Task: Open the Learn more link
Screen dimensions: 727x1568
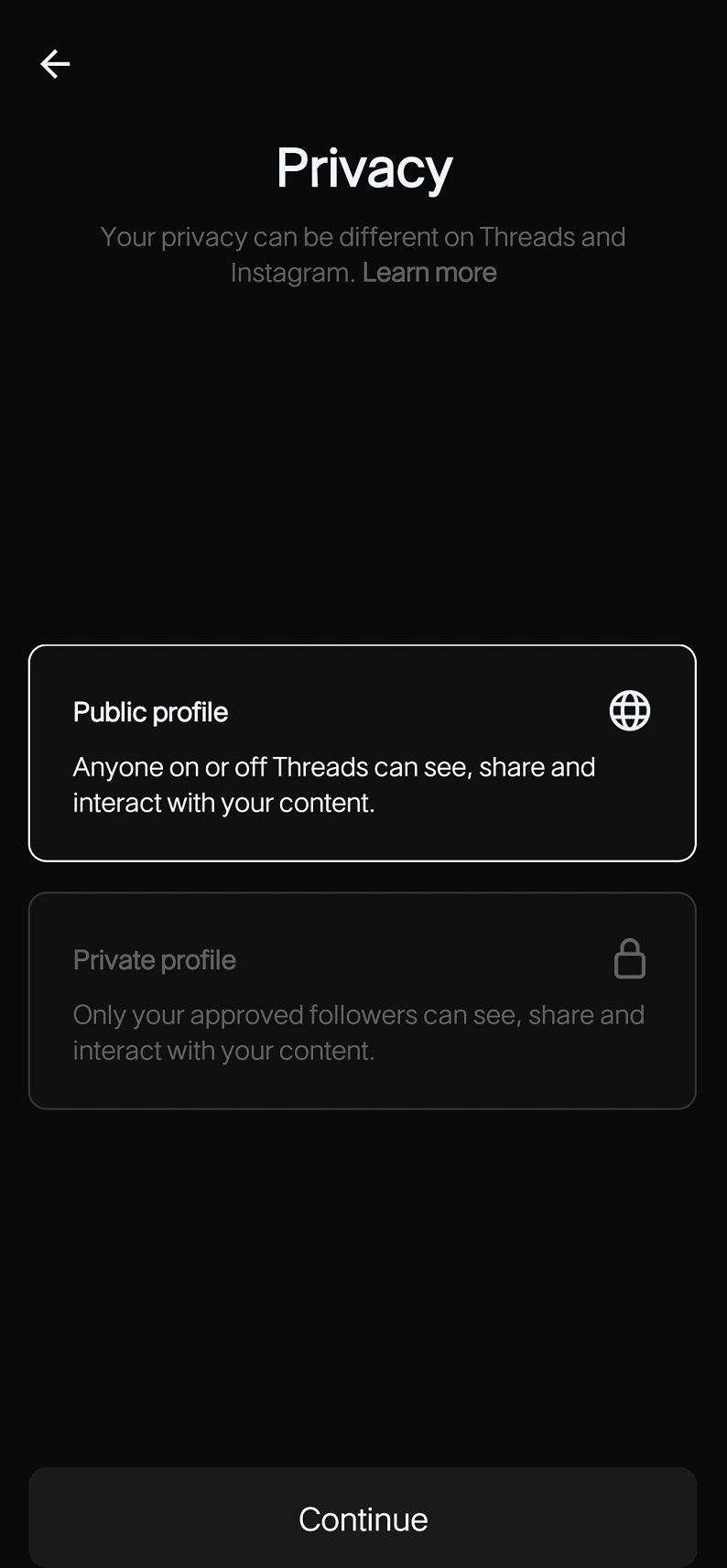Action: (x=429, y=273)
